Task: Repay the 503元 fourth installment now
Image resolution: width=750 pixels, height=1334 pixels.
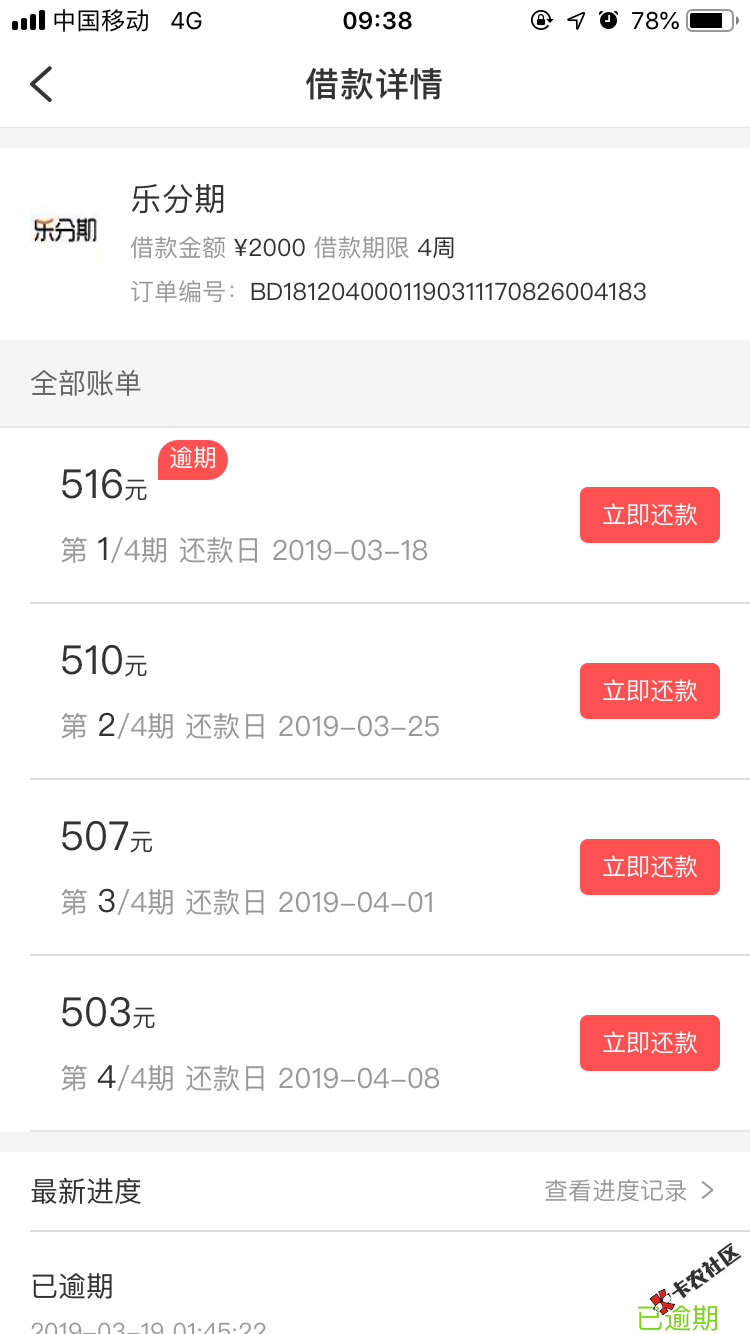Action: tap(649, 1043)
